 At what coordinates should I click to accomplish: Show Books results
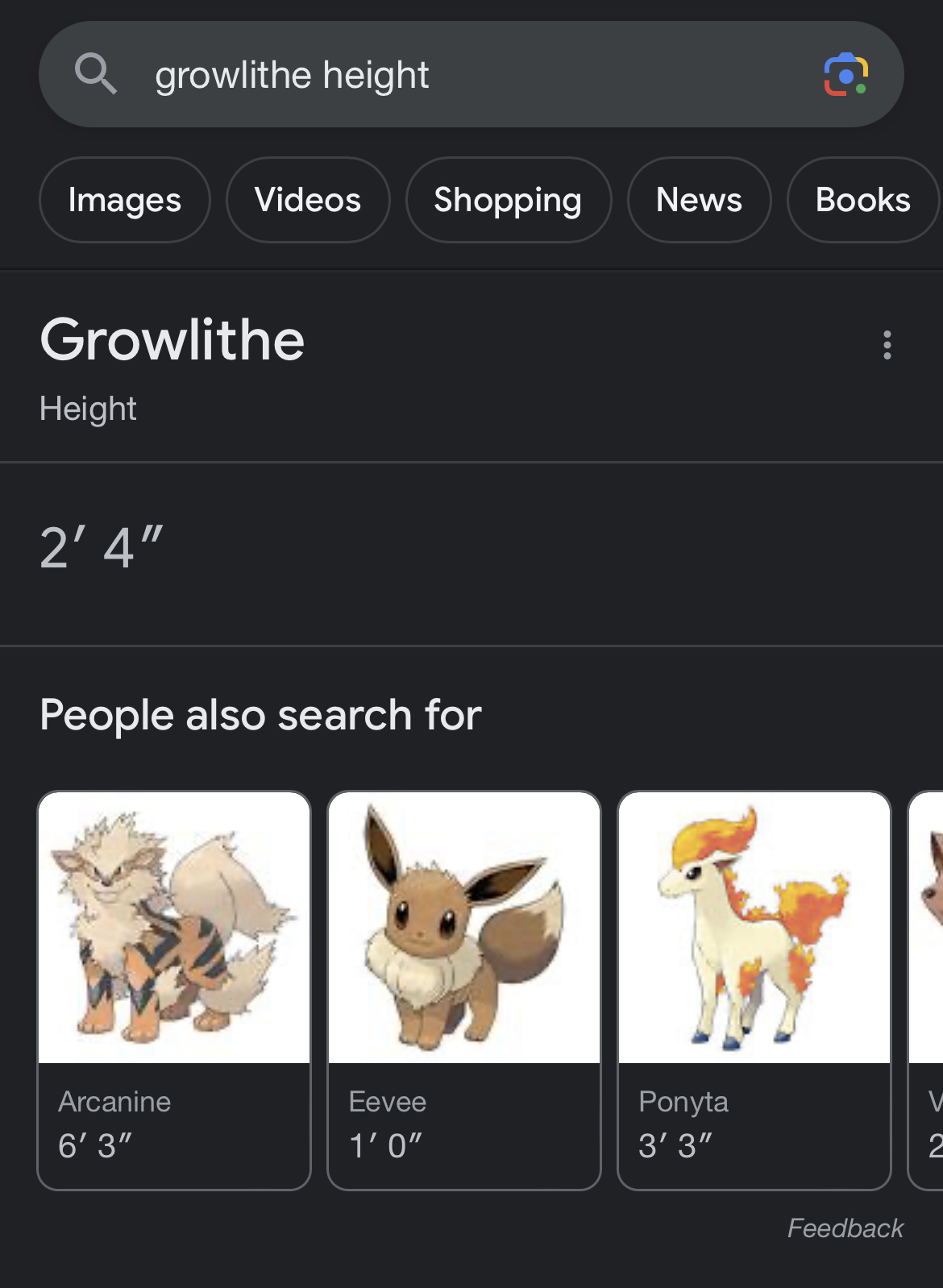[x=862, y=200]
